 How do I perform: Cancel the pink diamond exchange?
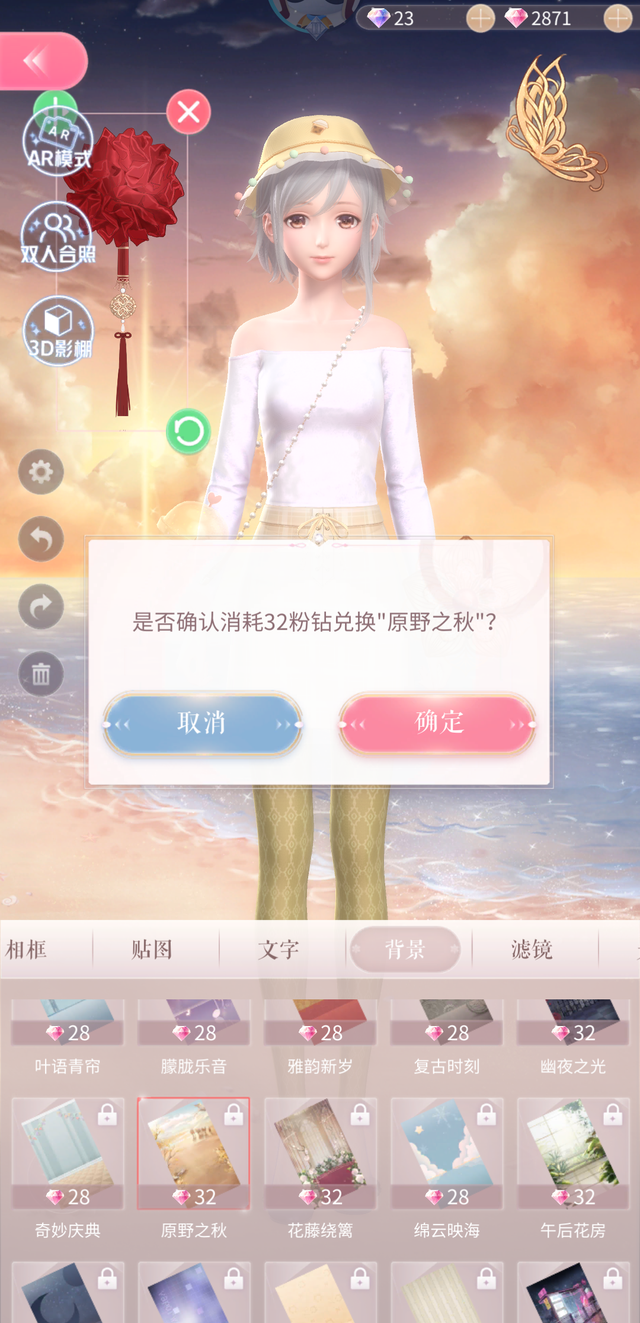202,723
